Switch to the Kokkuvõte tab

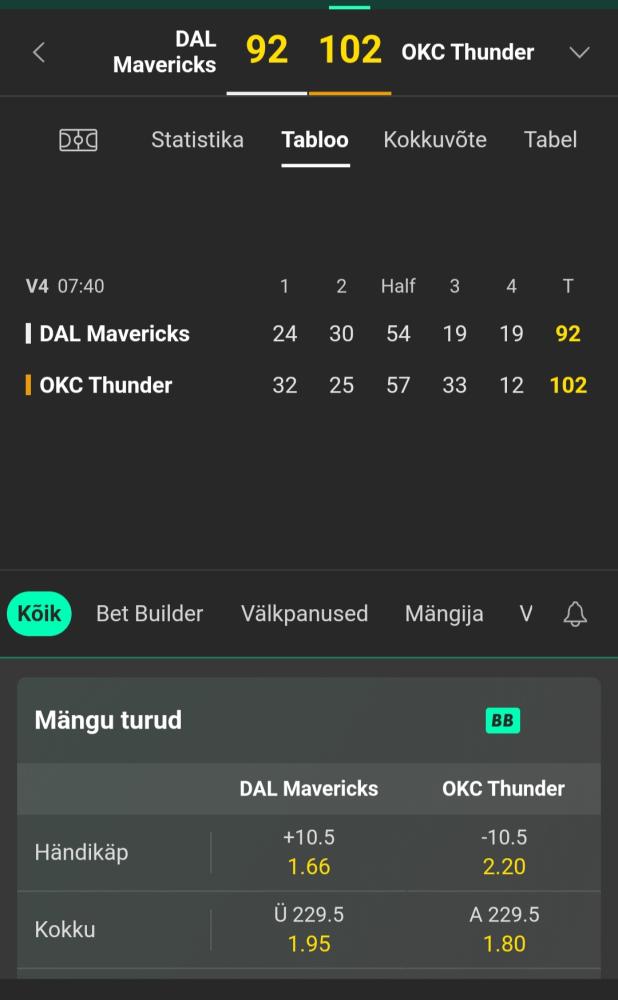pyautogui.click(x=435, y=140)
